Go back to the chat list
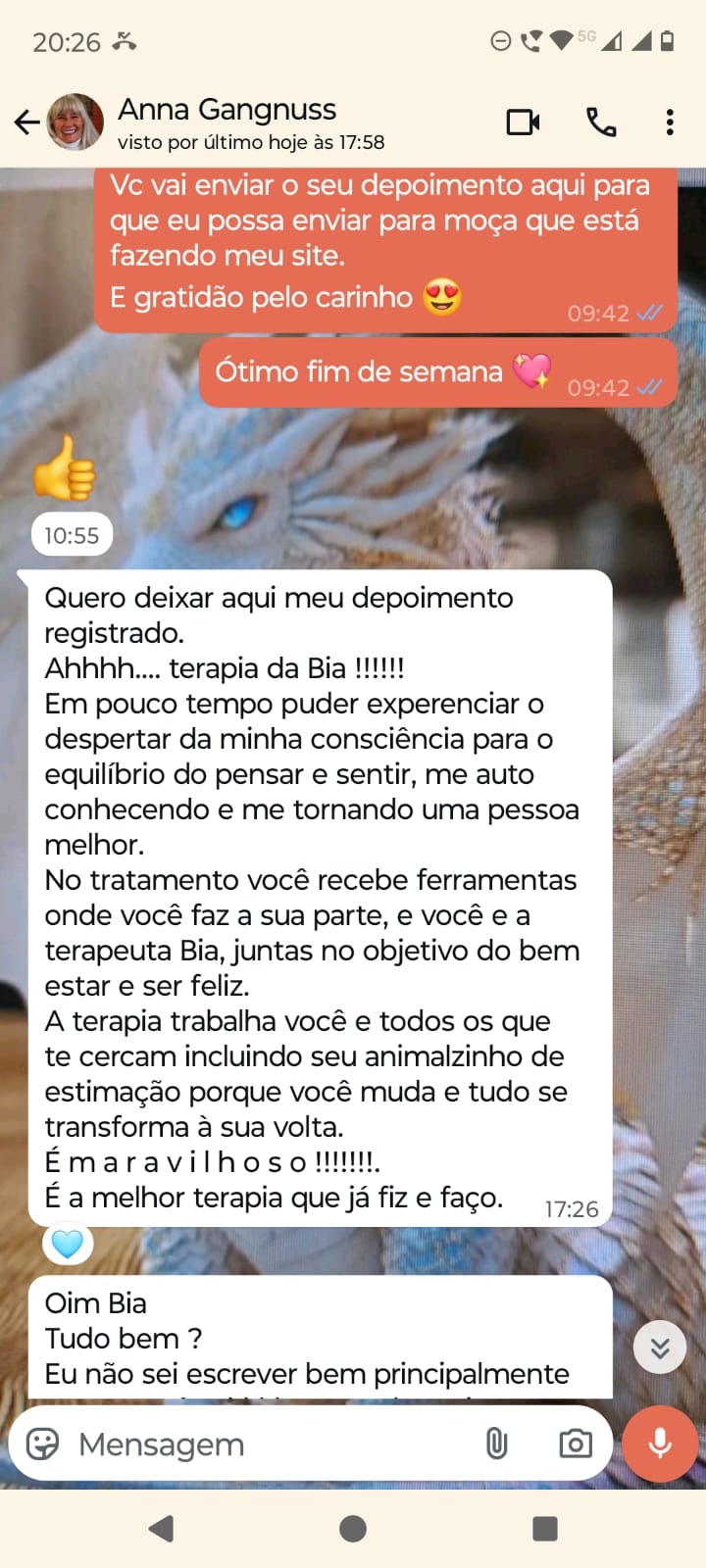The width and height of the screenshot is (706, 1568). [x=26, y=122]
